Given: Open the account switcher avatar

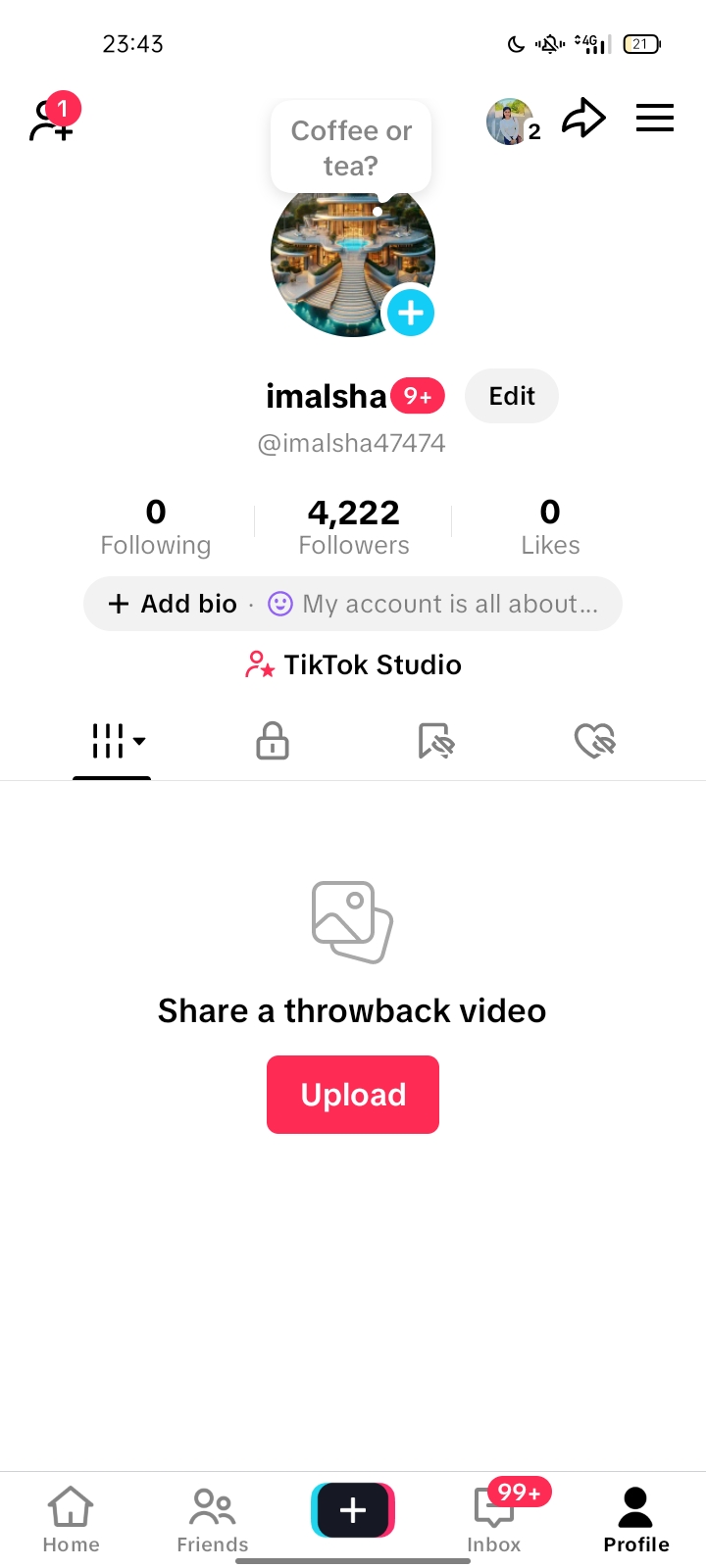Looking at the screenshot, I should (x=510, y=122).
